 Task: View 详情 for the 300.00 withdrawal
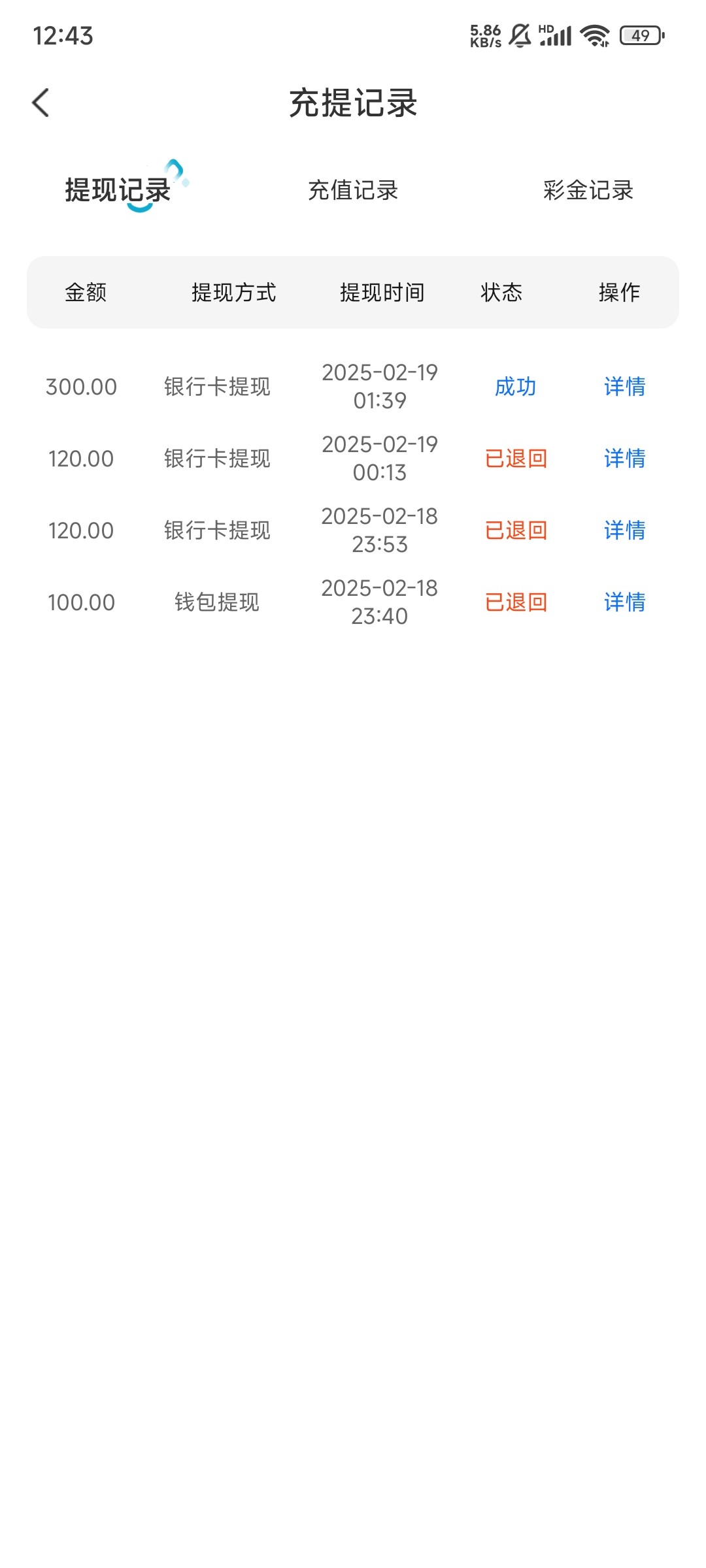624,387
